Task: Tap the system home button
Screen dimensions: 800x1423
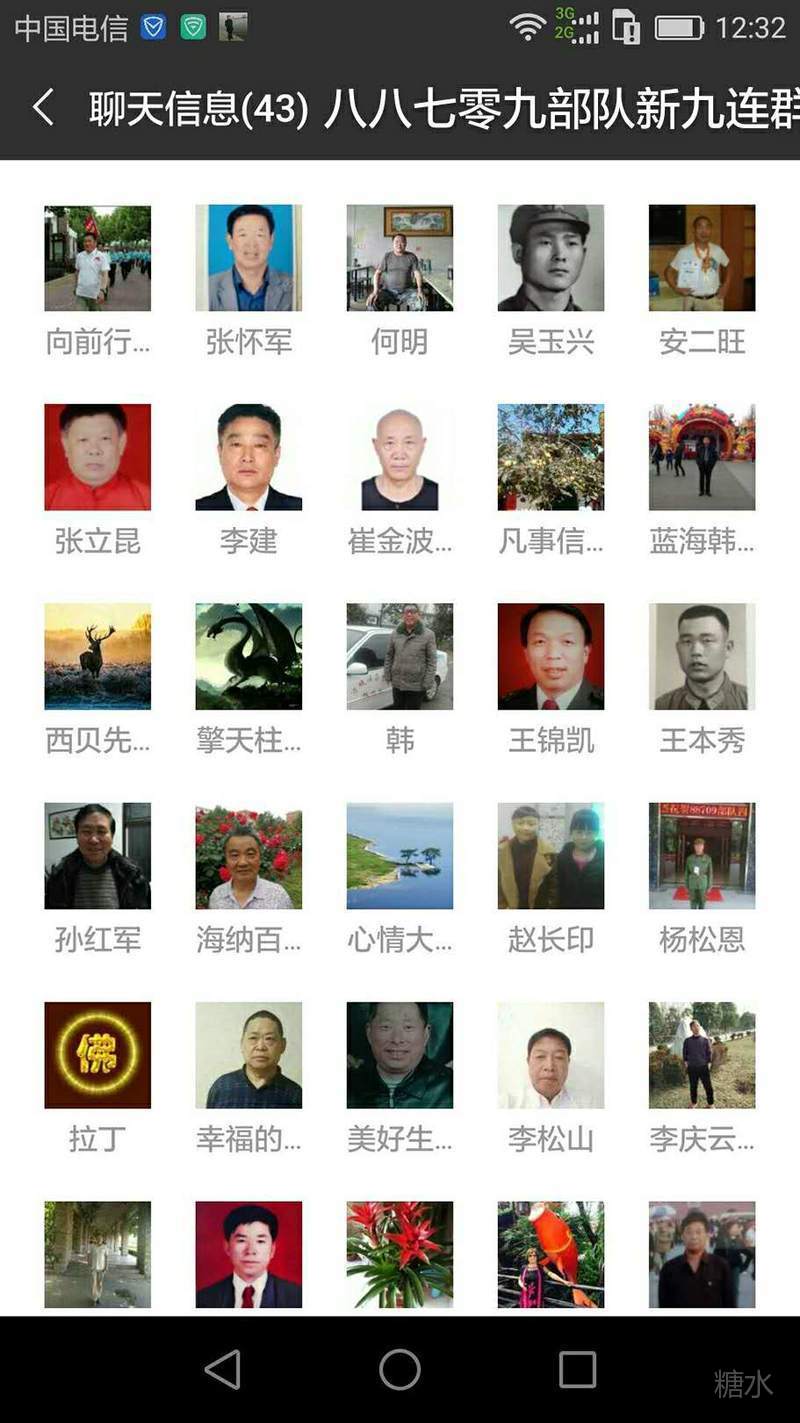Action: coord(399,1369)
